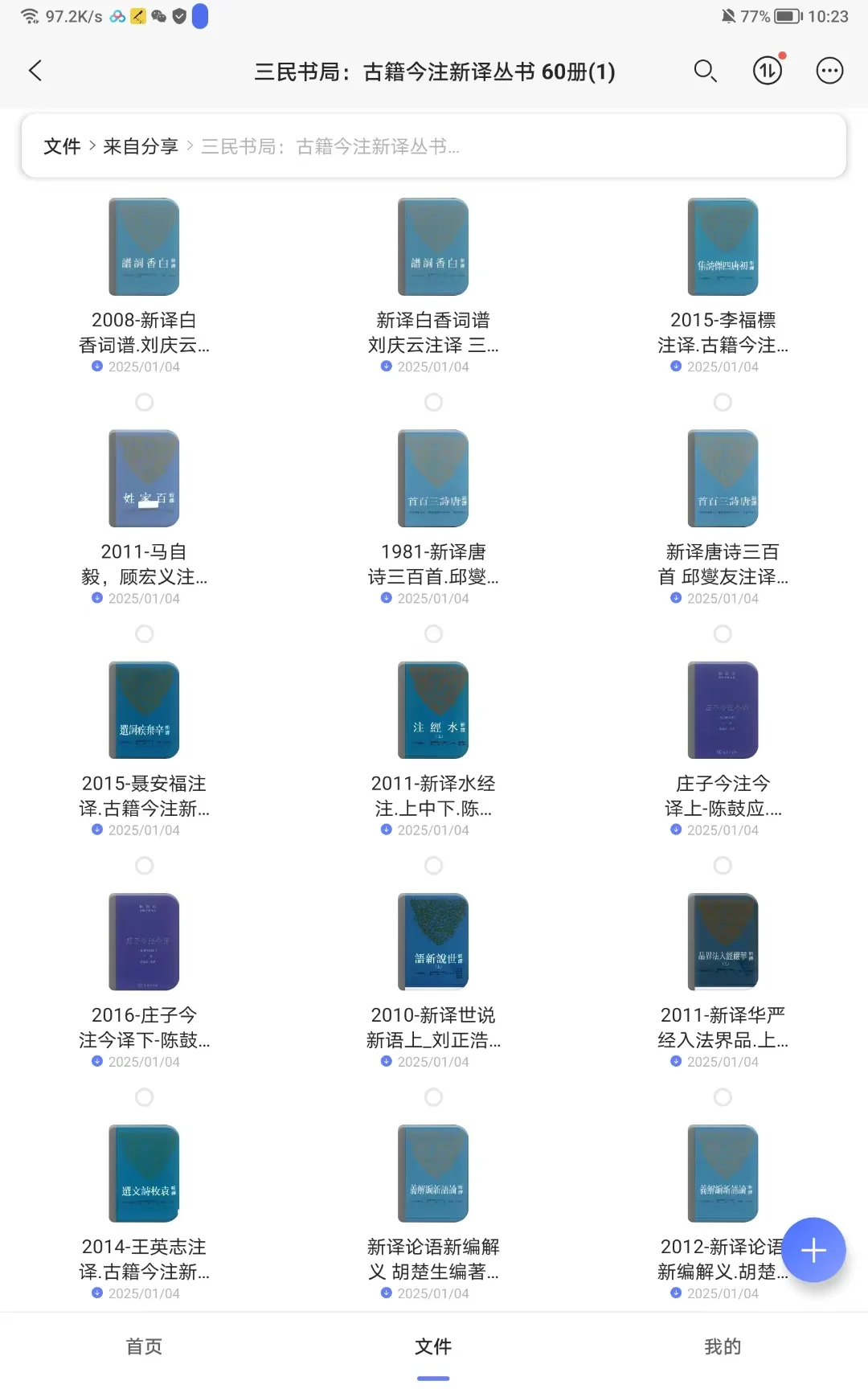The image size is (868, 1389).
Task: Jump to 文件 in the breadcrumb
Action: [x=62, y=146]
